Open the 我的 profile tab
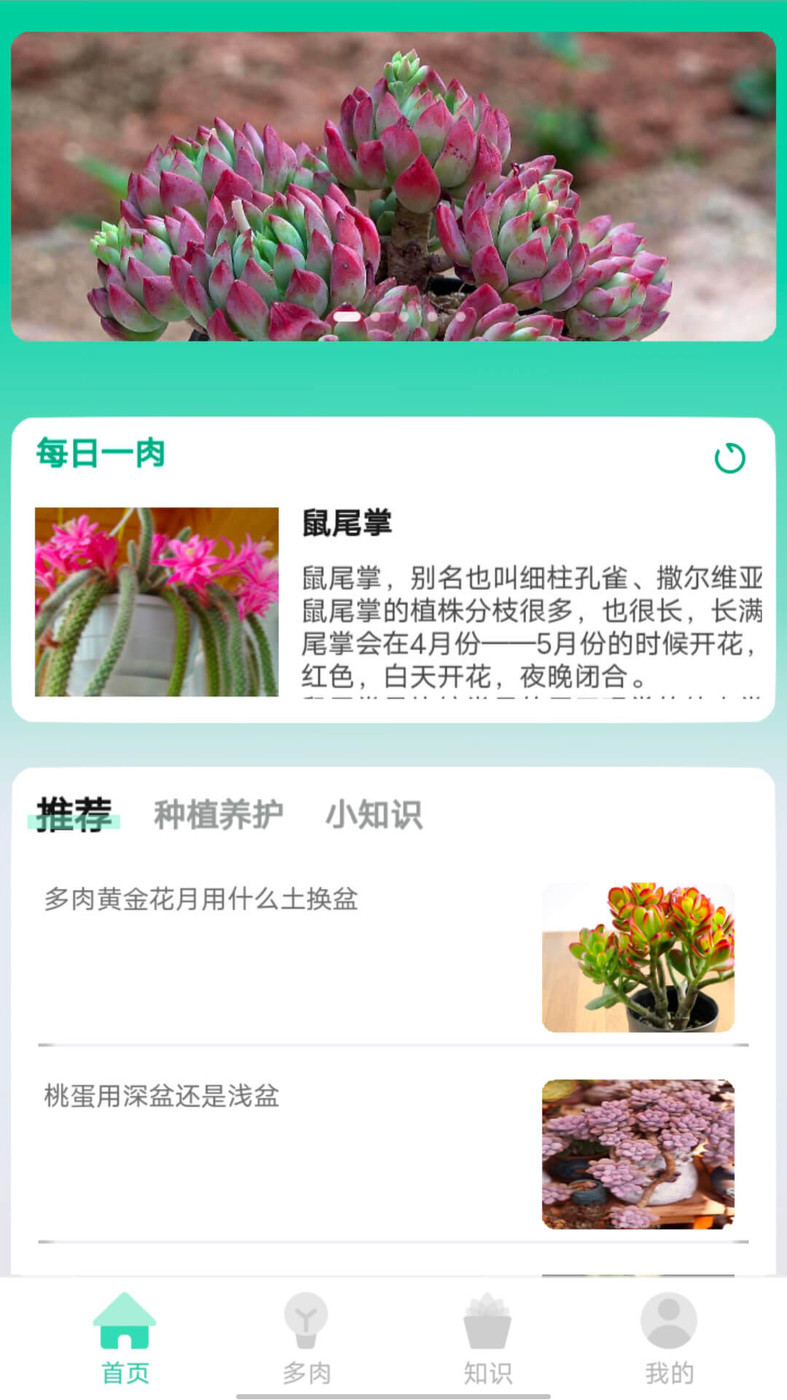Screen dimensions: 787x1400 coord(668,1338)
